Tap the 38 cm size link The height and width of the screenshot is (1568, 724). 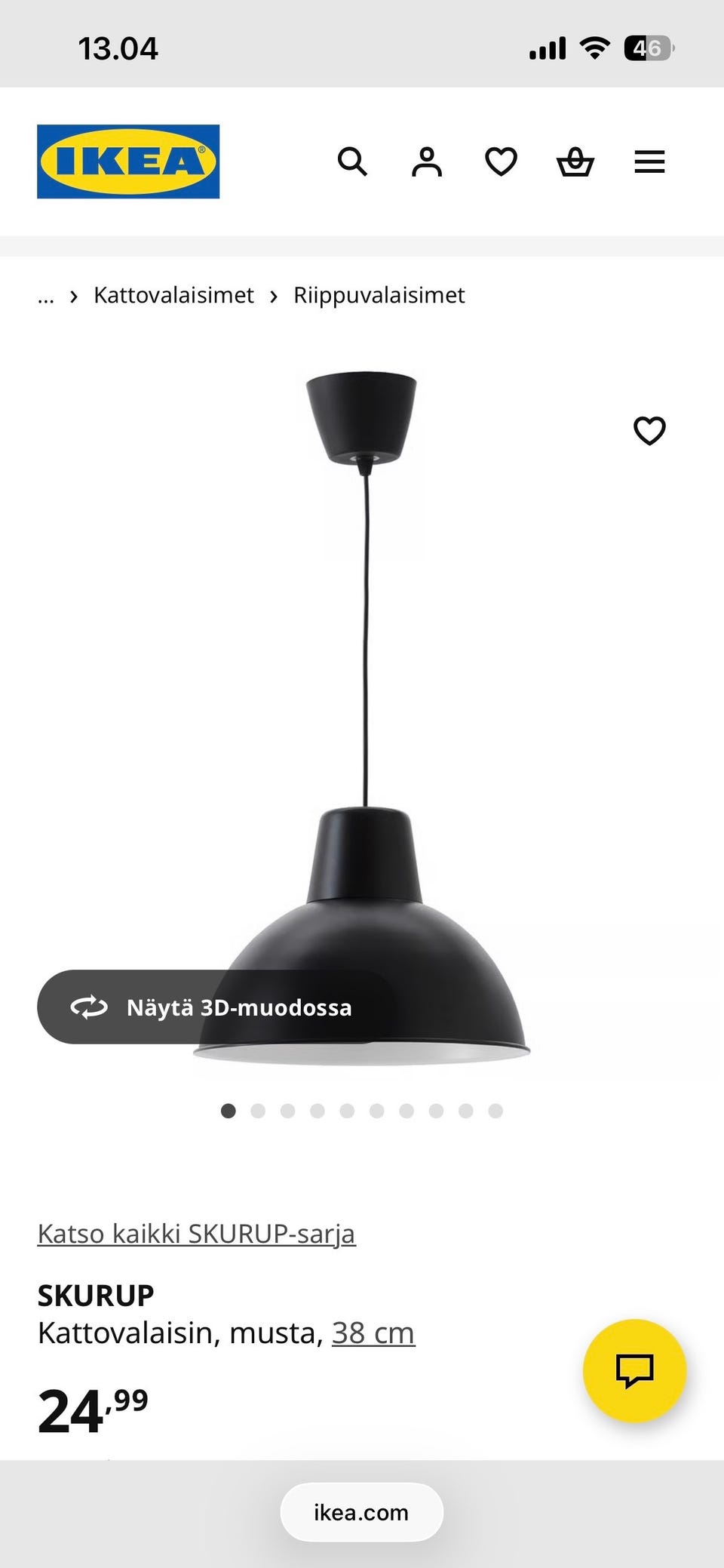coord(373,1333)
